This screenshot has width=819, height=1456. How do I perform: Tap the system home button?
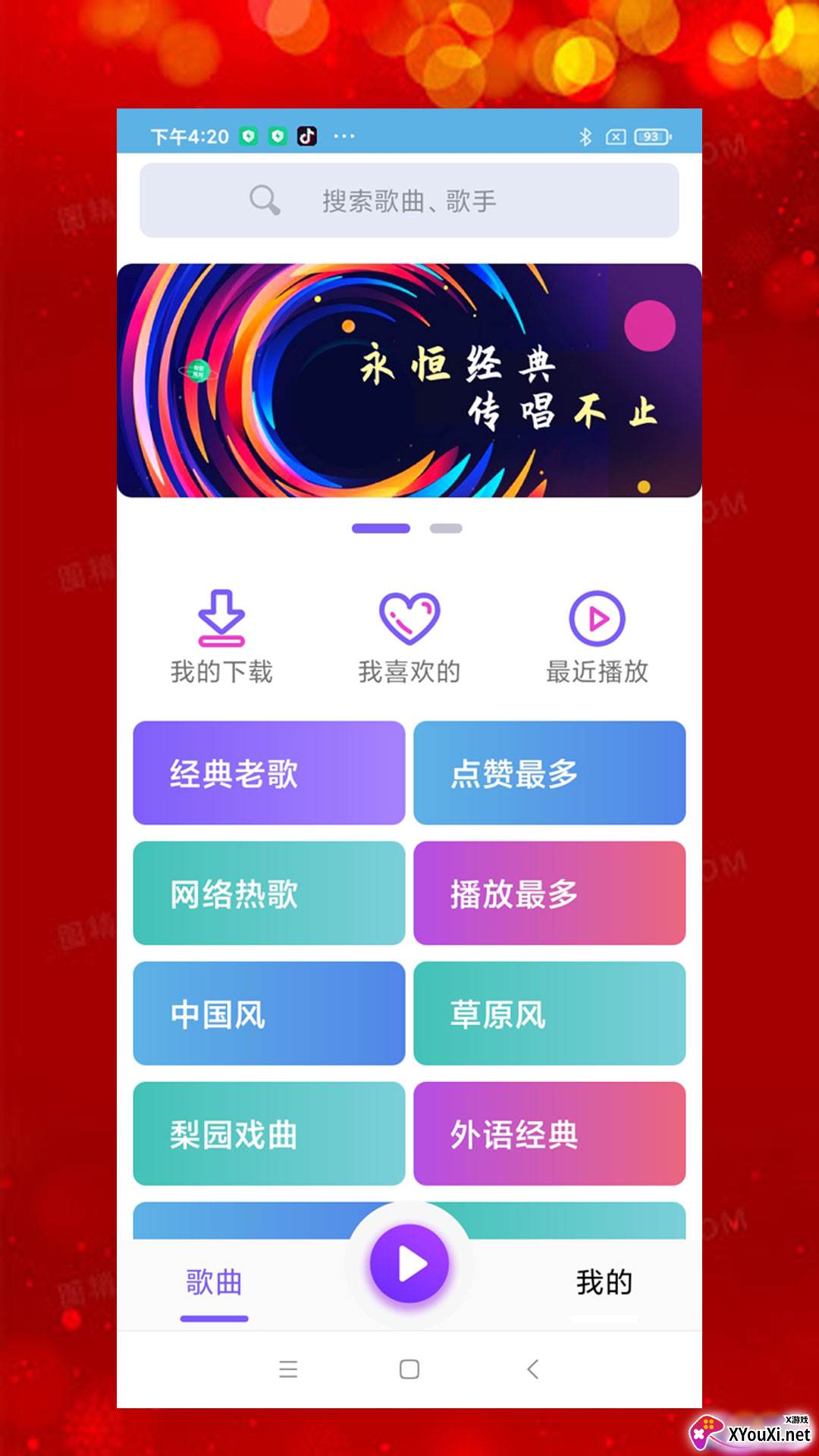point(409,1369)
